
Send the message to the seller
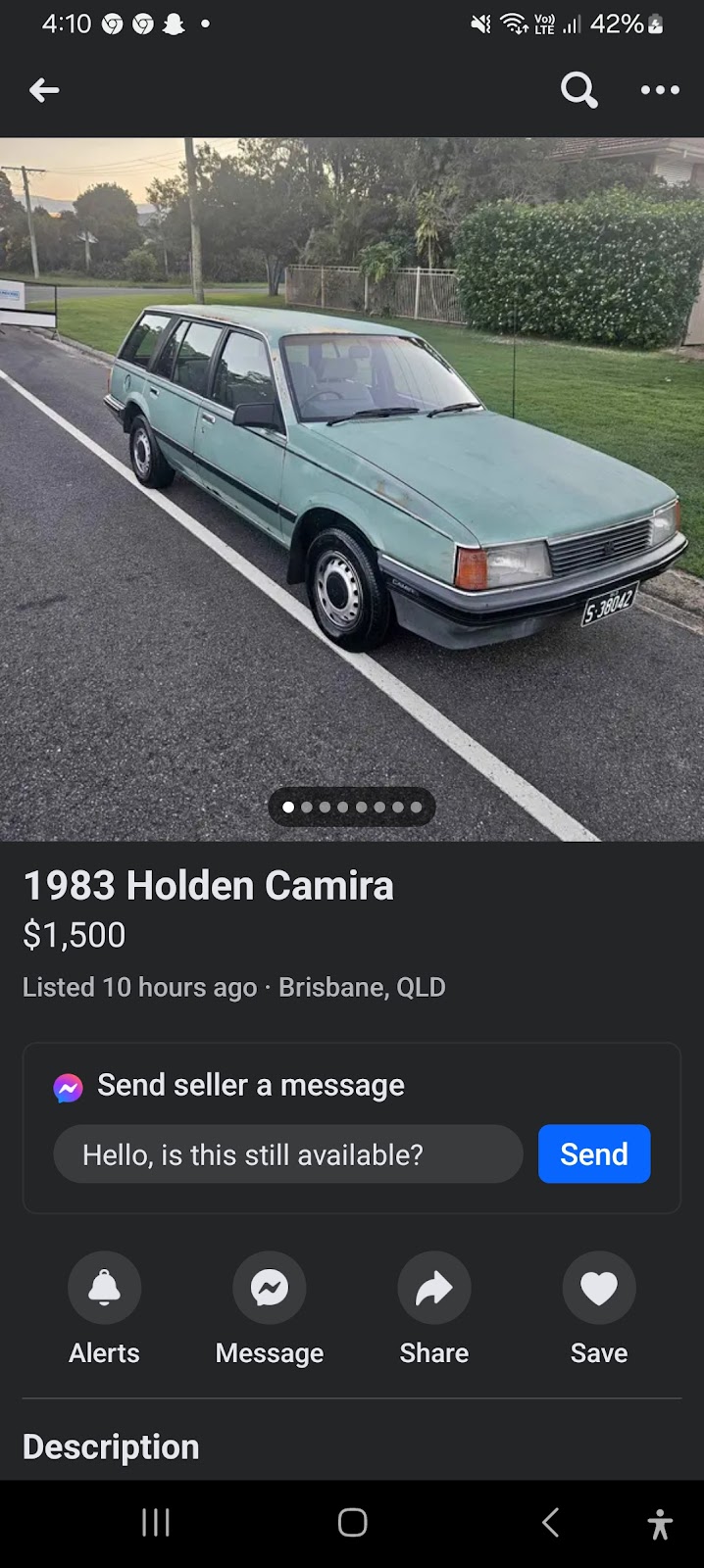click(x=593, y=1154)
